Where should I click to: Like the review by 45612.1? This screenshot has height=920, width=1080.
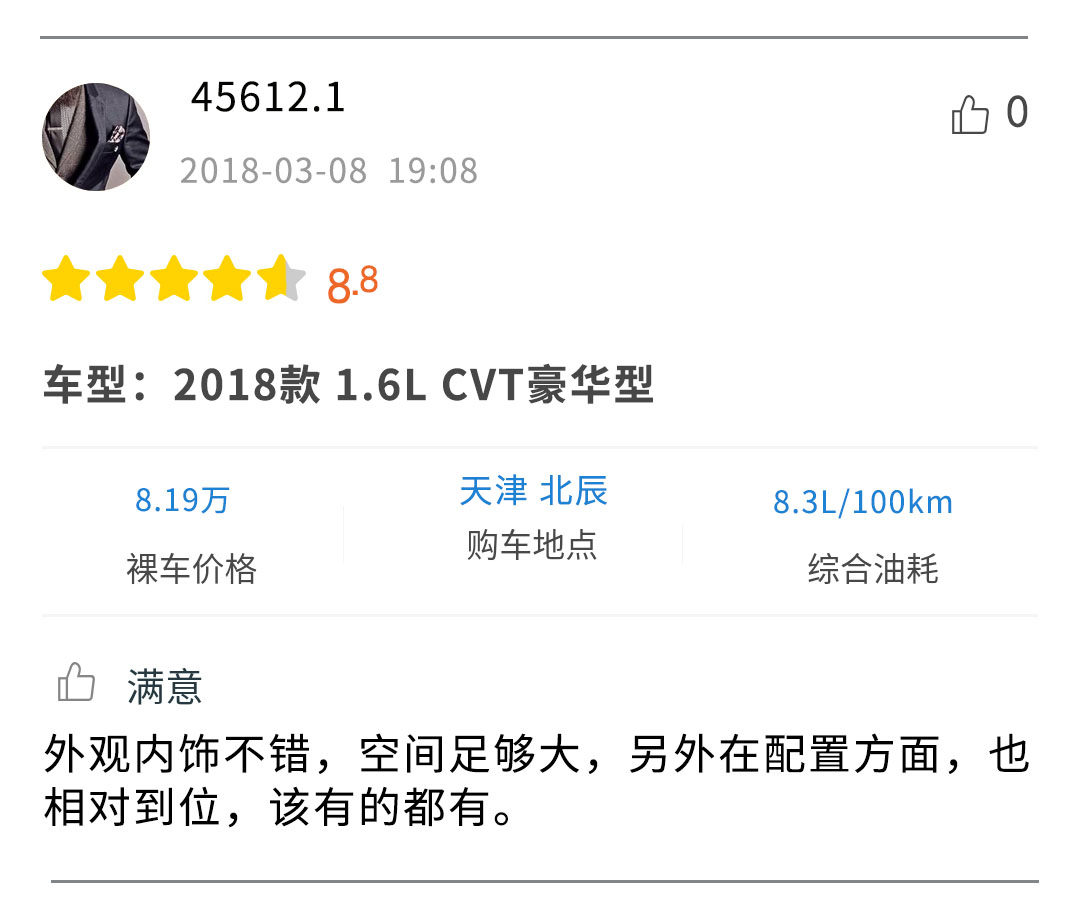(970, 114)
